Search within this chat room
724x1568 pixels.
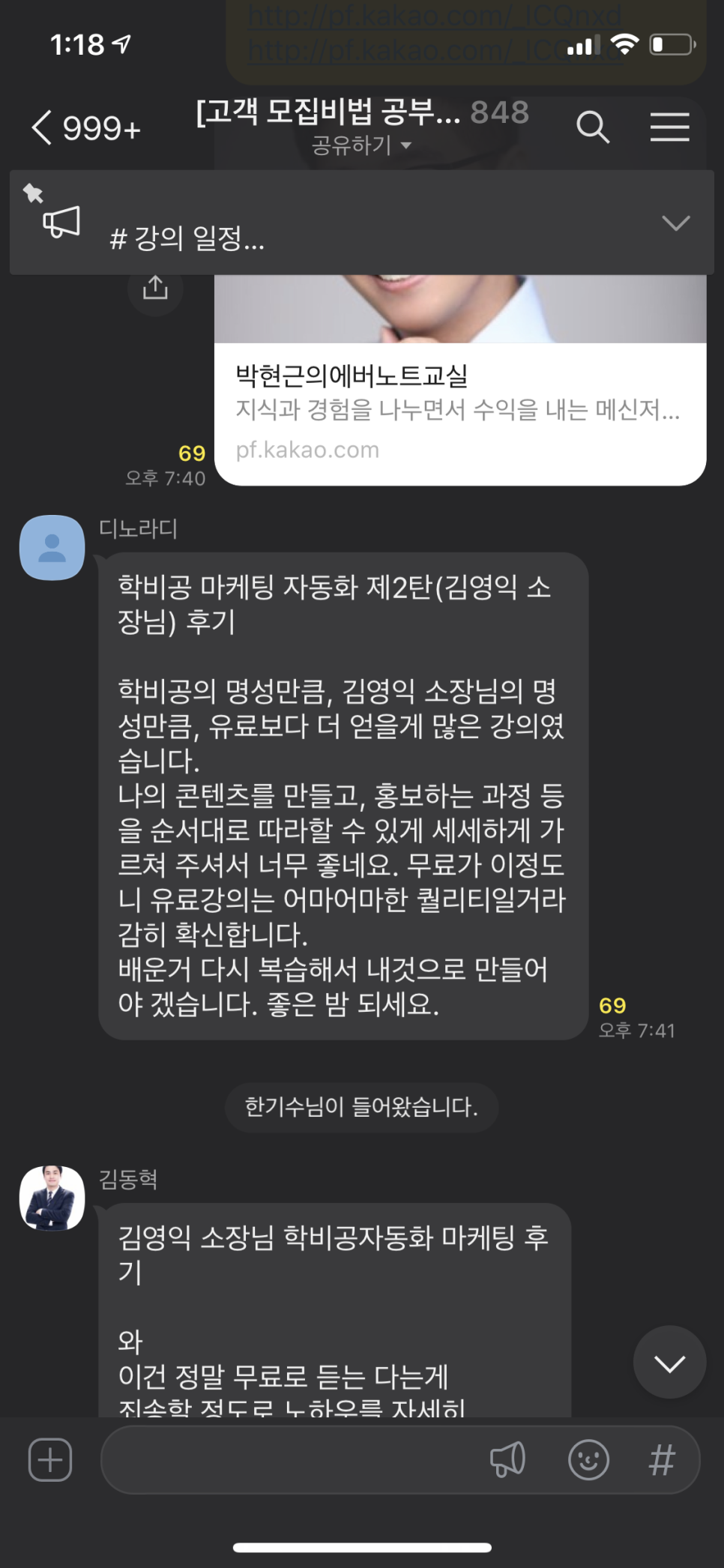(592, 127)
